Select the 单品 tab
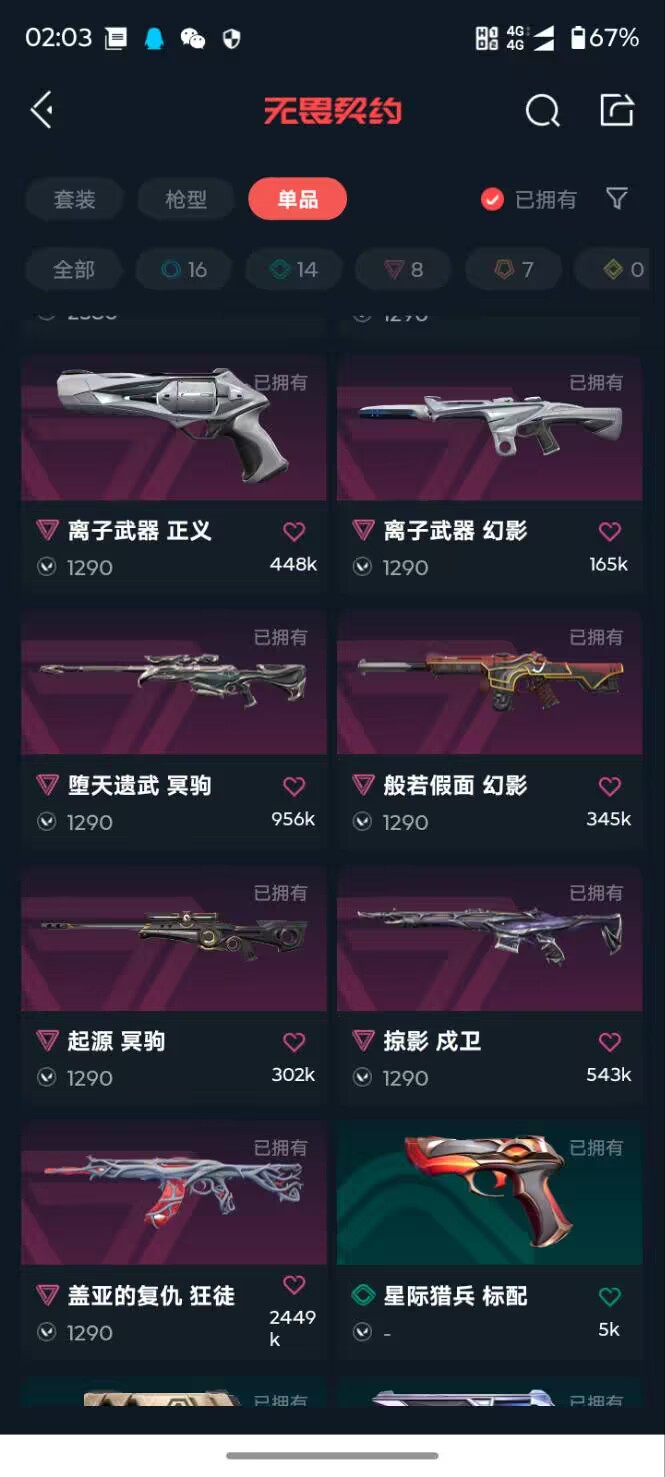This screenshot has height=1477, width=665. [297, 199]
